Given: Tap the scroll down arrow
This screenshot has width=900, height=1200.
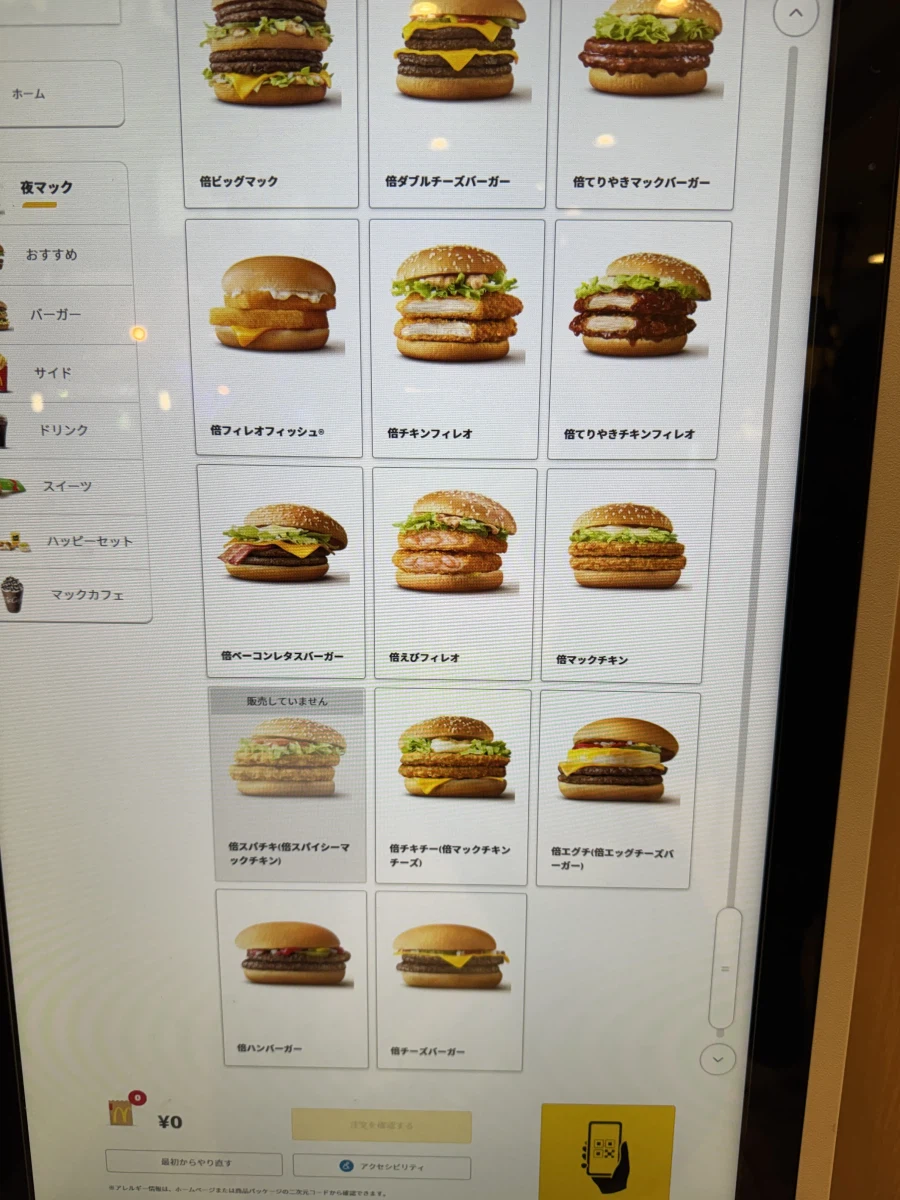Looking at the screenshot, I should point(717,1059).
